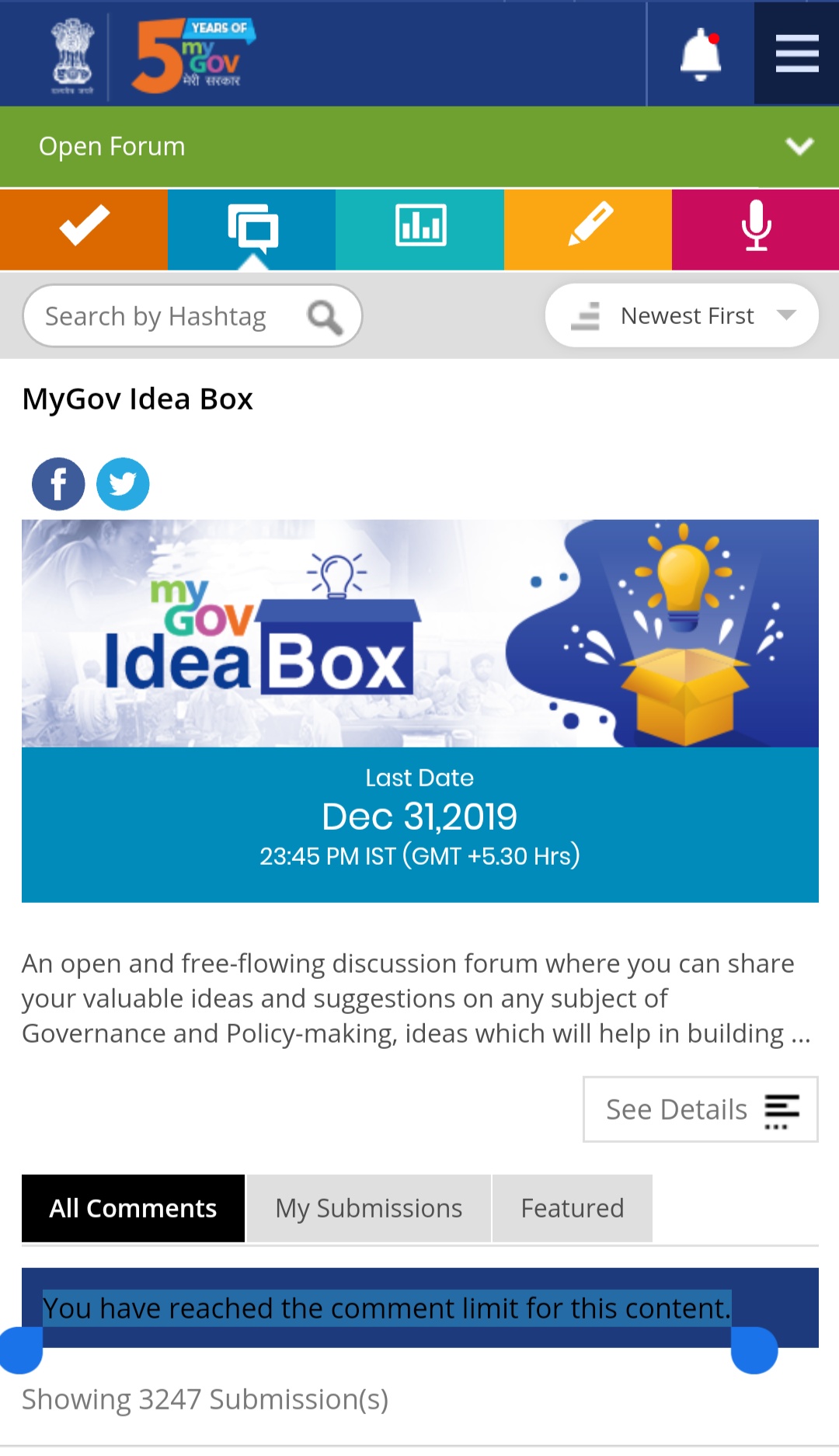
Task: Select the All Comments tab
Action: click(133, 1208)
